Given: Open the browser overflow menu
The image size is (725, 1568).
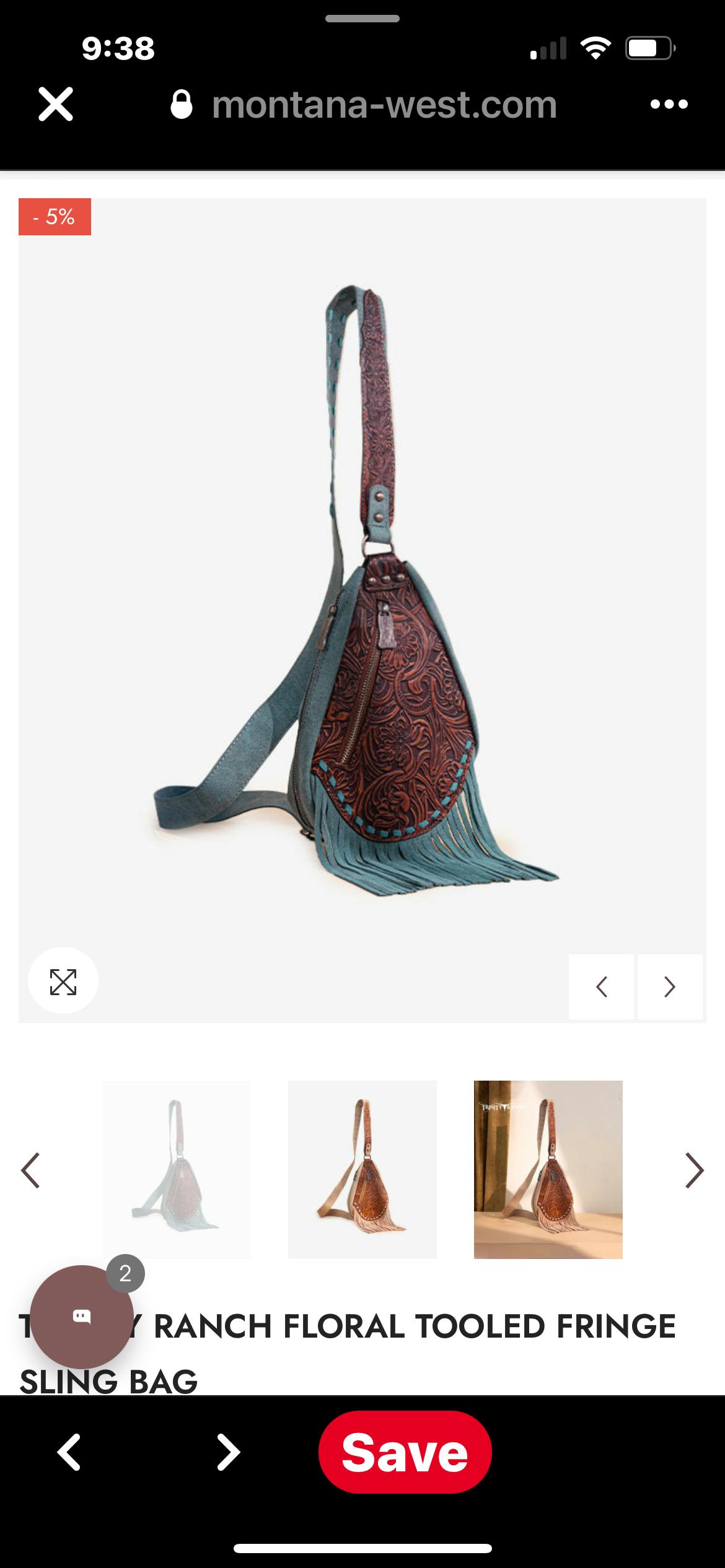Looking at the screenshot, I should (x=669, y=104).
